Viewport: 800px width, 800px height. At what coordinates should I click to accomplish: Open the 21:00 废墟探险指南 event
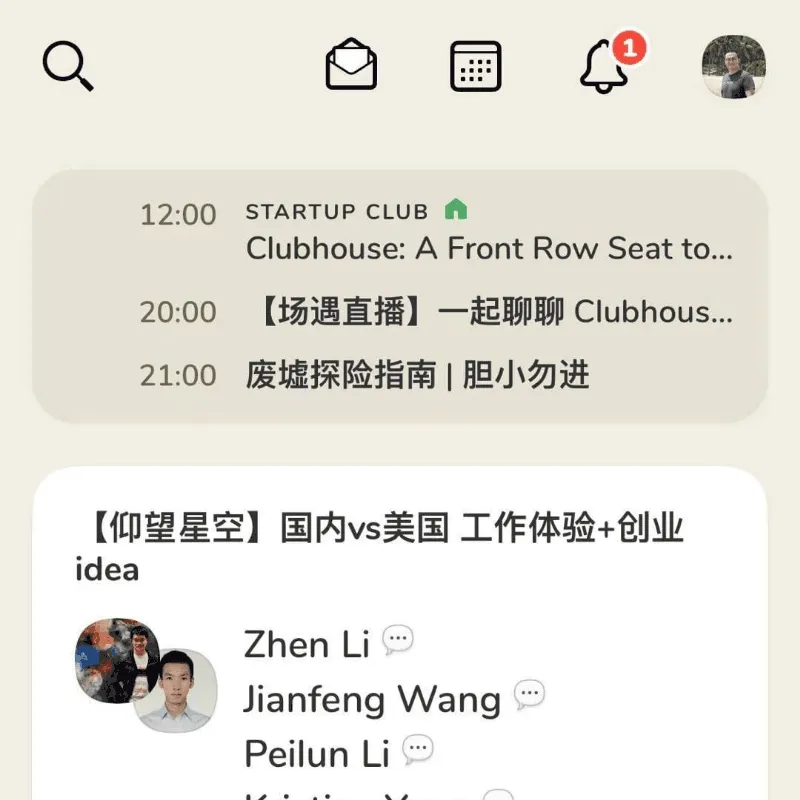point(416,375)
